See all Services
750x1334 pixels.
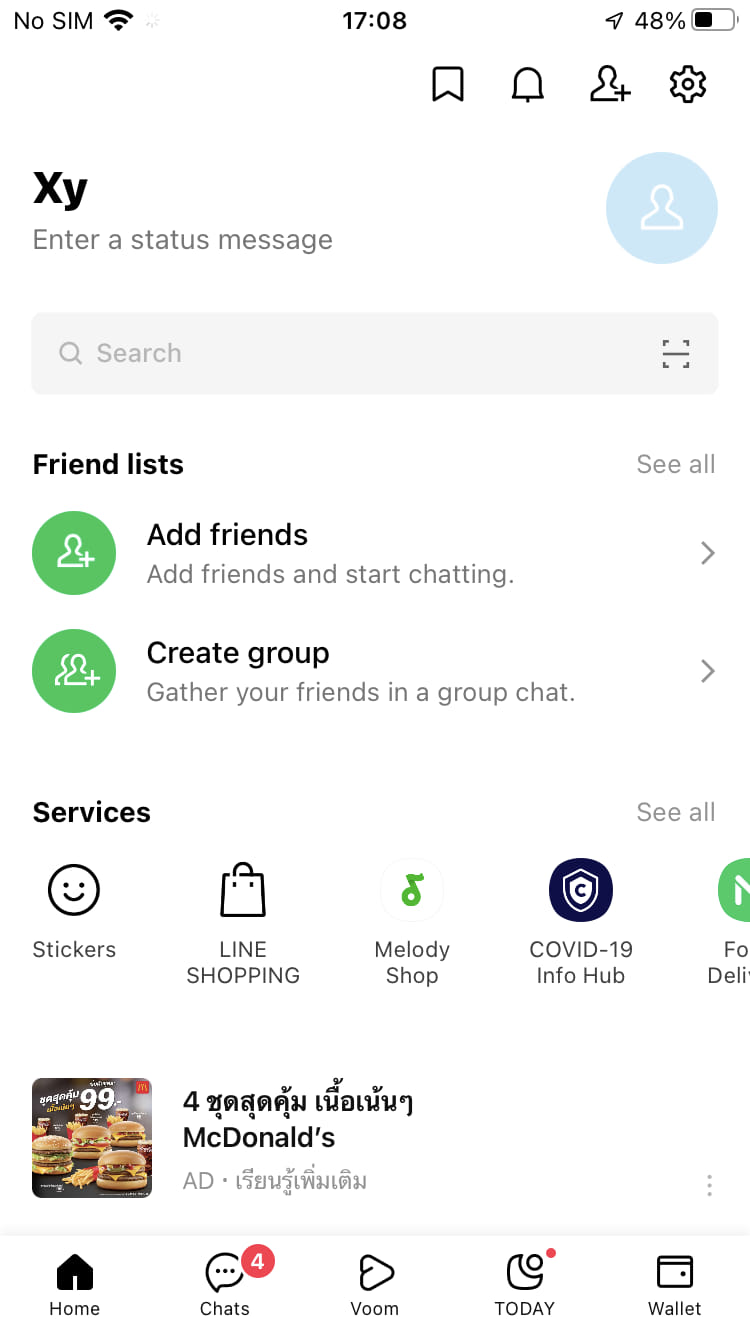pyautogui.click(x=675, y=812)
